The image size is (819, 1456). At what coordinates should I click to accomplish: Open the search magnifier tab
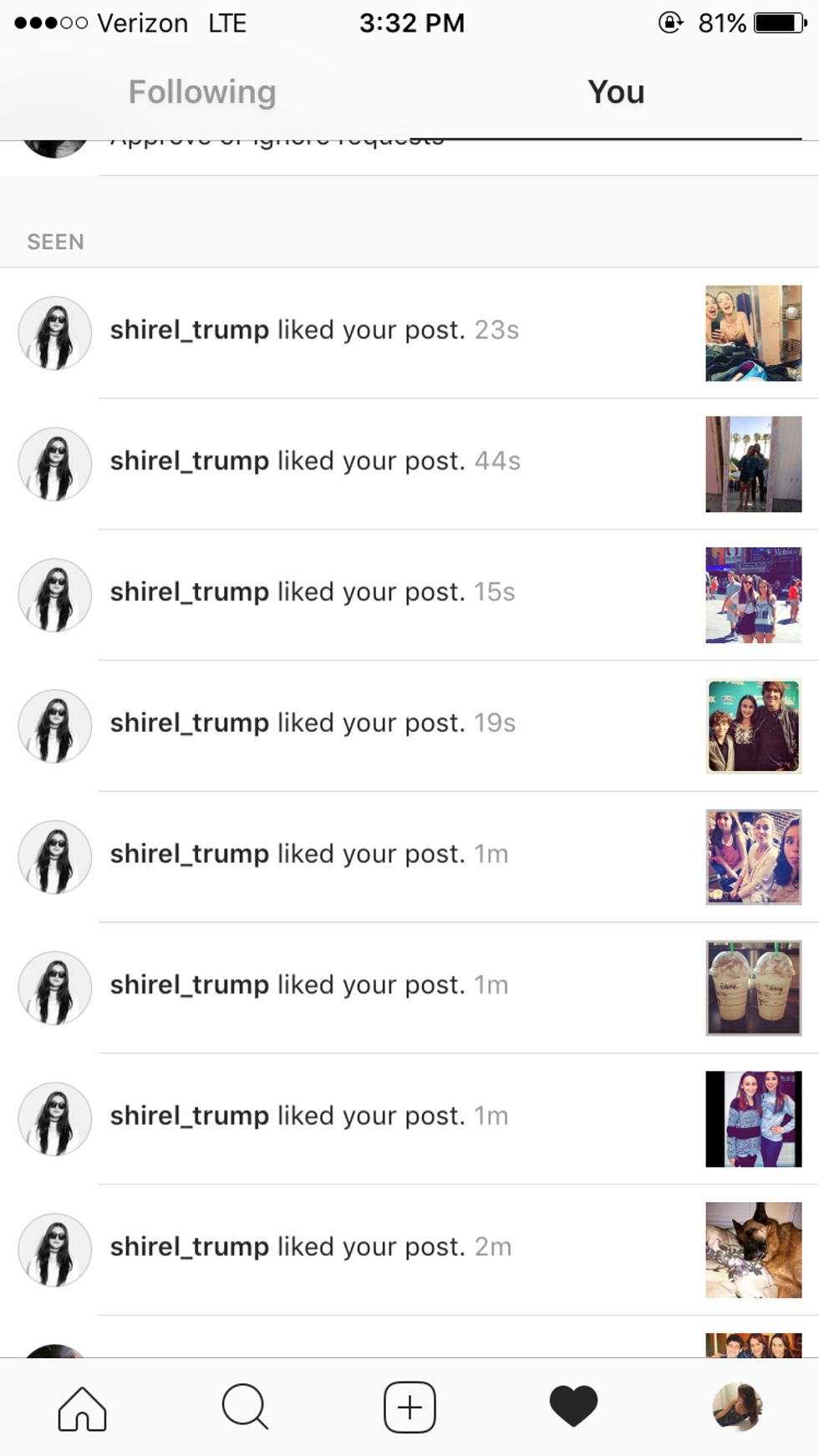(245, 1408)
